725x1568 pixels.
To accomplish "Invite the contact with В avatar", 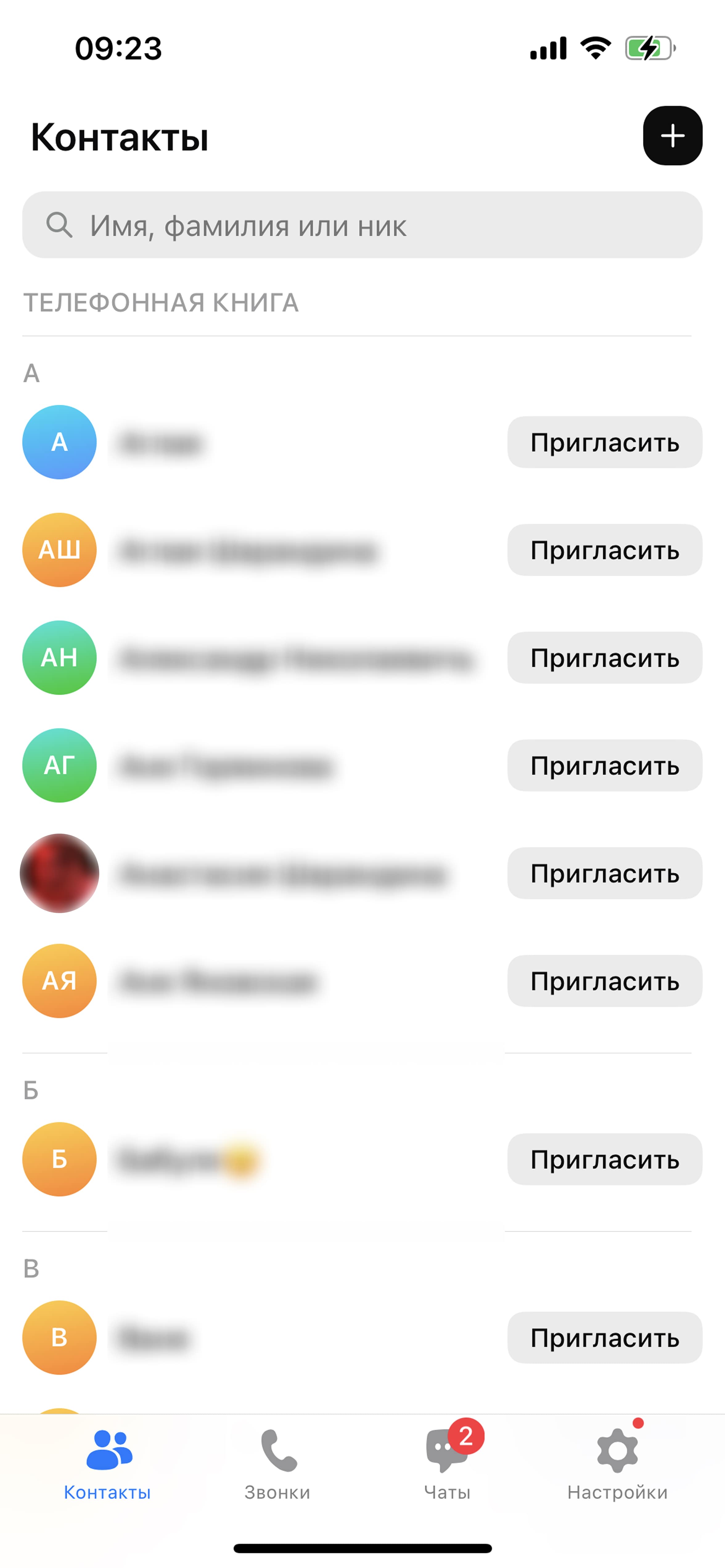I will click(x=604, y=1338).
